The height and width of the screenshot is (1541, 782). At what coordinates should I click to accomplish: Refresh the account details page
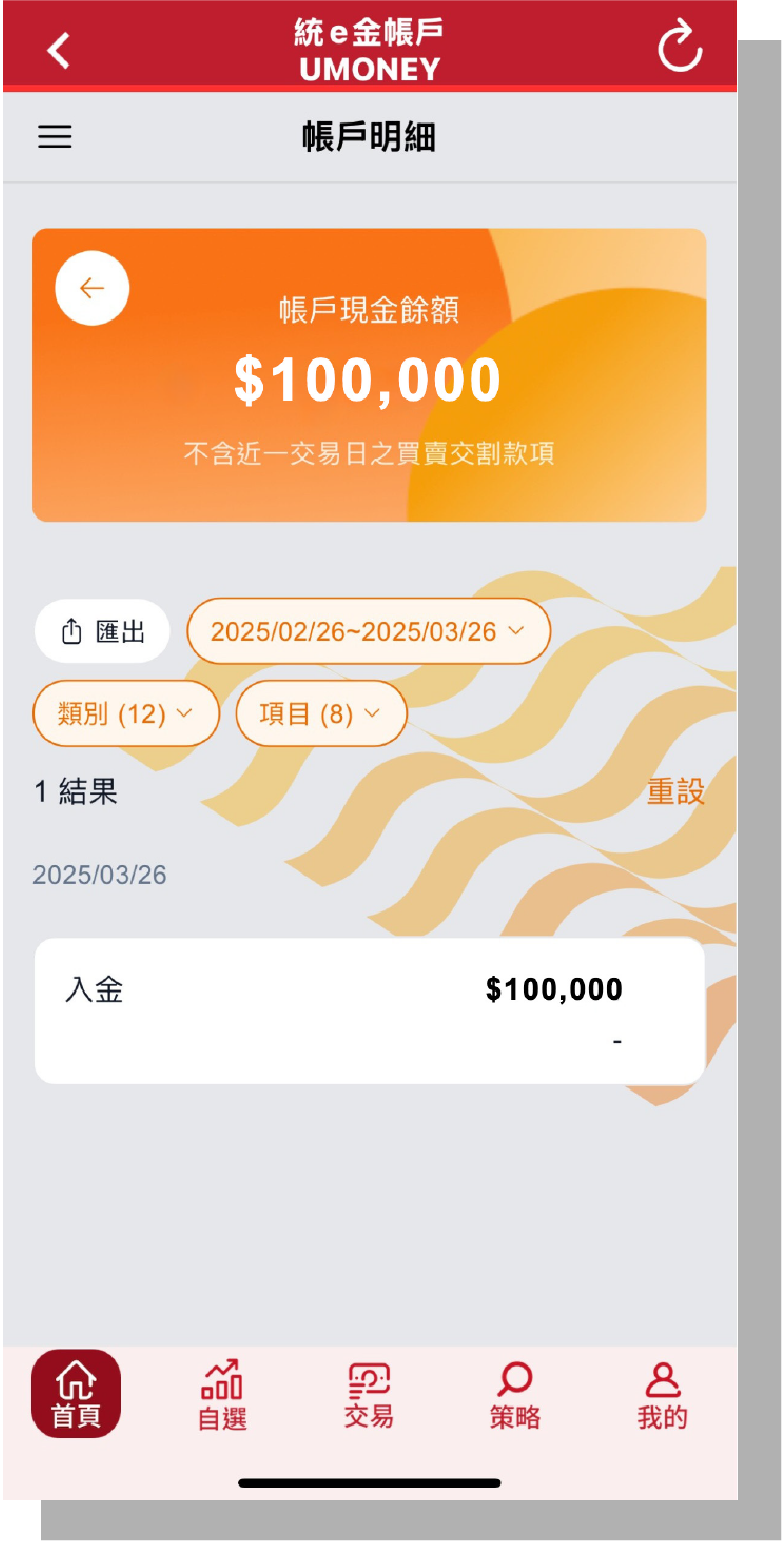coord(680,47)
